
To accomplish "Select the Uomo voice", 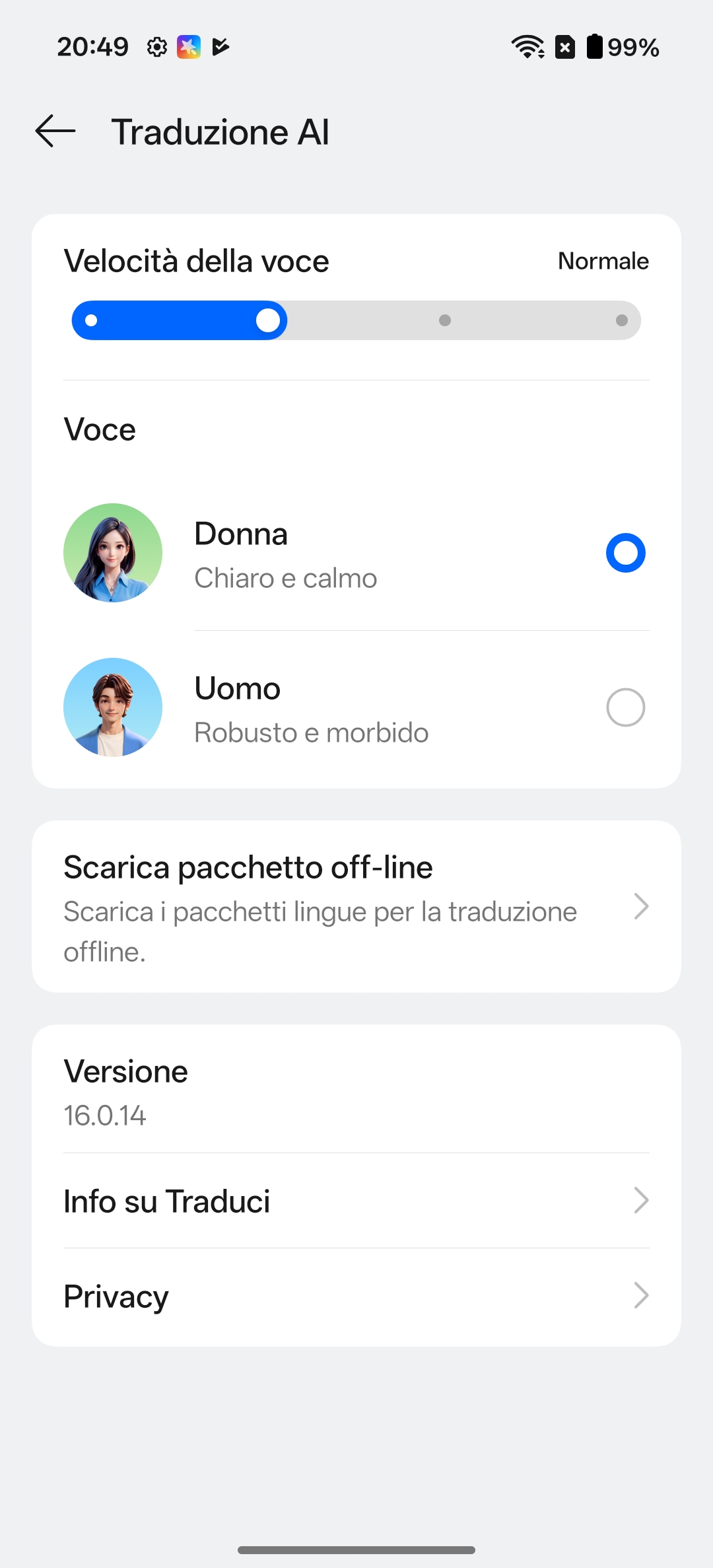I will click(x=625, y=707).
